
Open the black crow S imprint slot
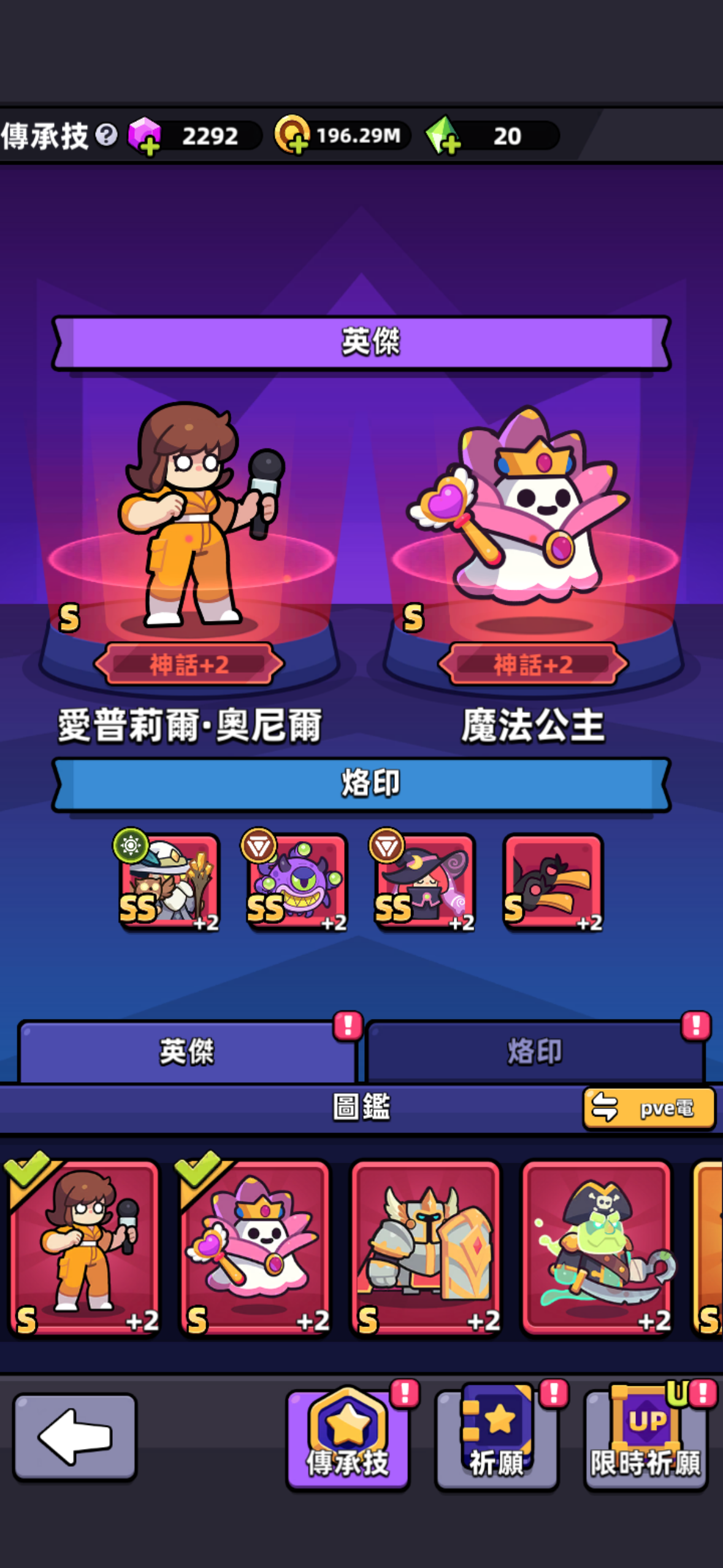click(x=553, y=882)
